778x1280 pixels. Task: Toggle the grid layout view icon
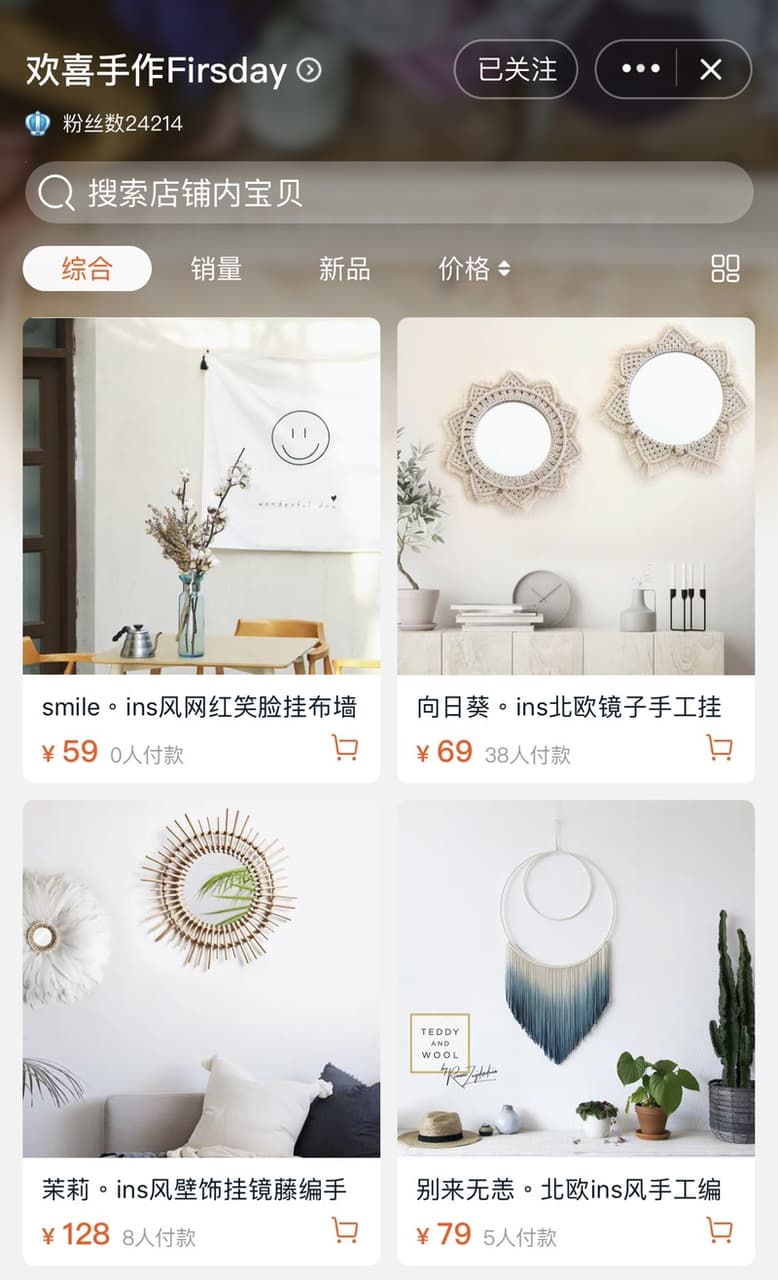point(725,268)
